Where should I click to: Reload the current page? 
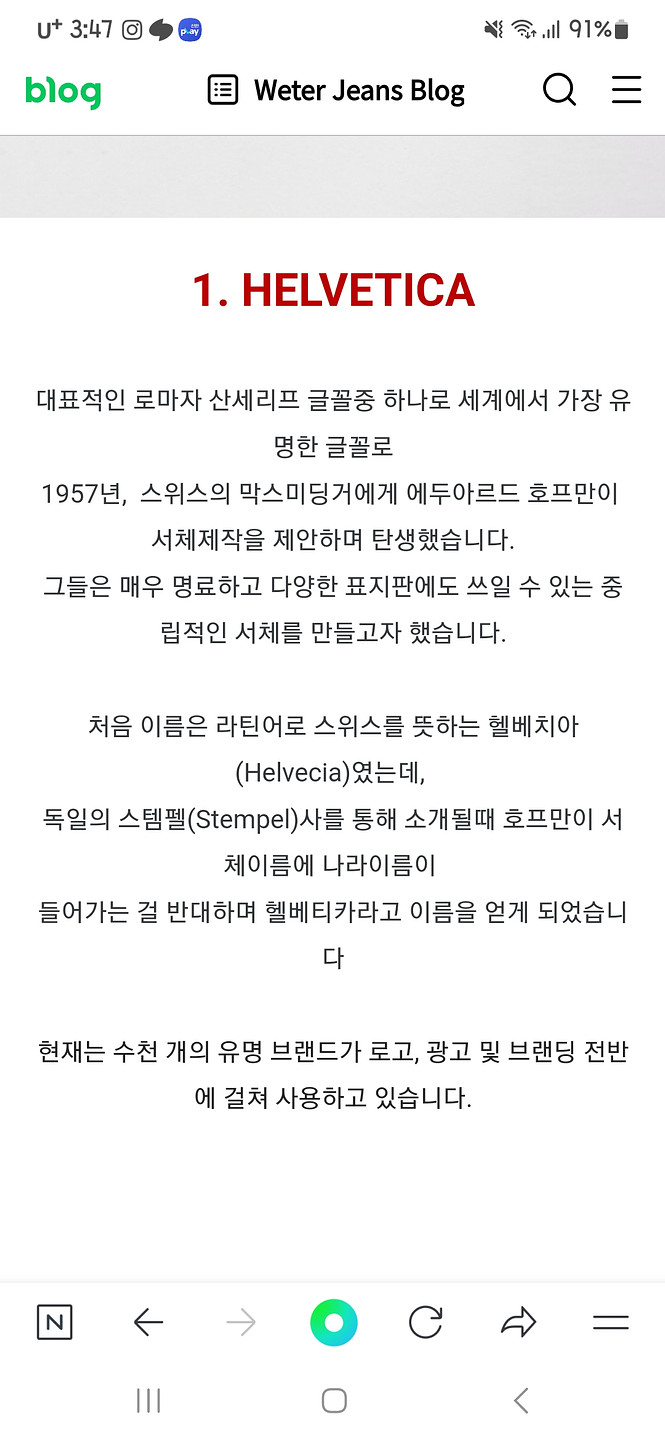click(426, 1323)
